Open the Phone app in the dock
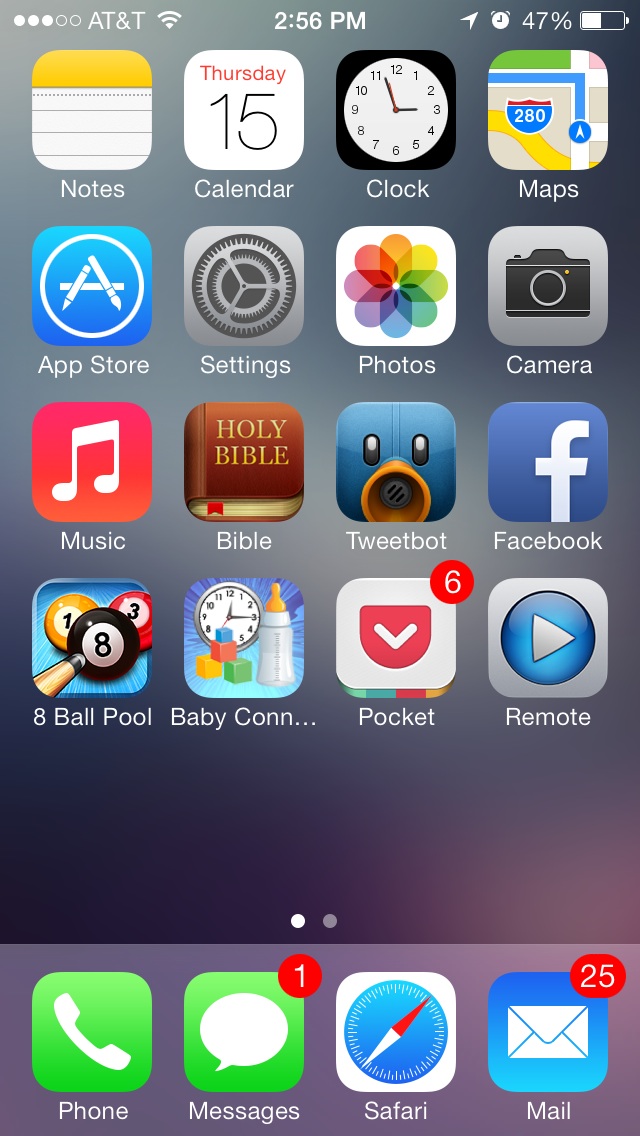This screenshot has width=640, height=1136. (x=92, y=1032)
